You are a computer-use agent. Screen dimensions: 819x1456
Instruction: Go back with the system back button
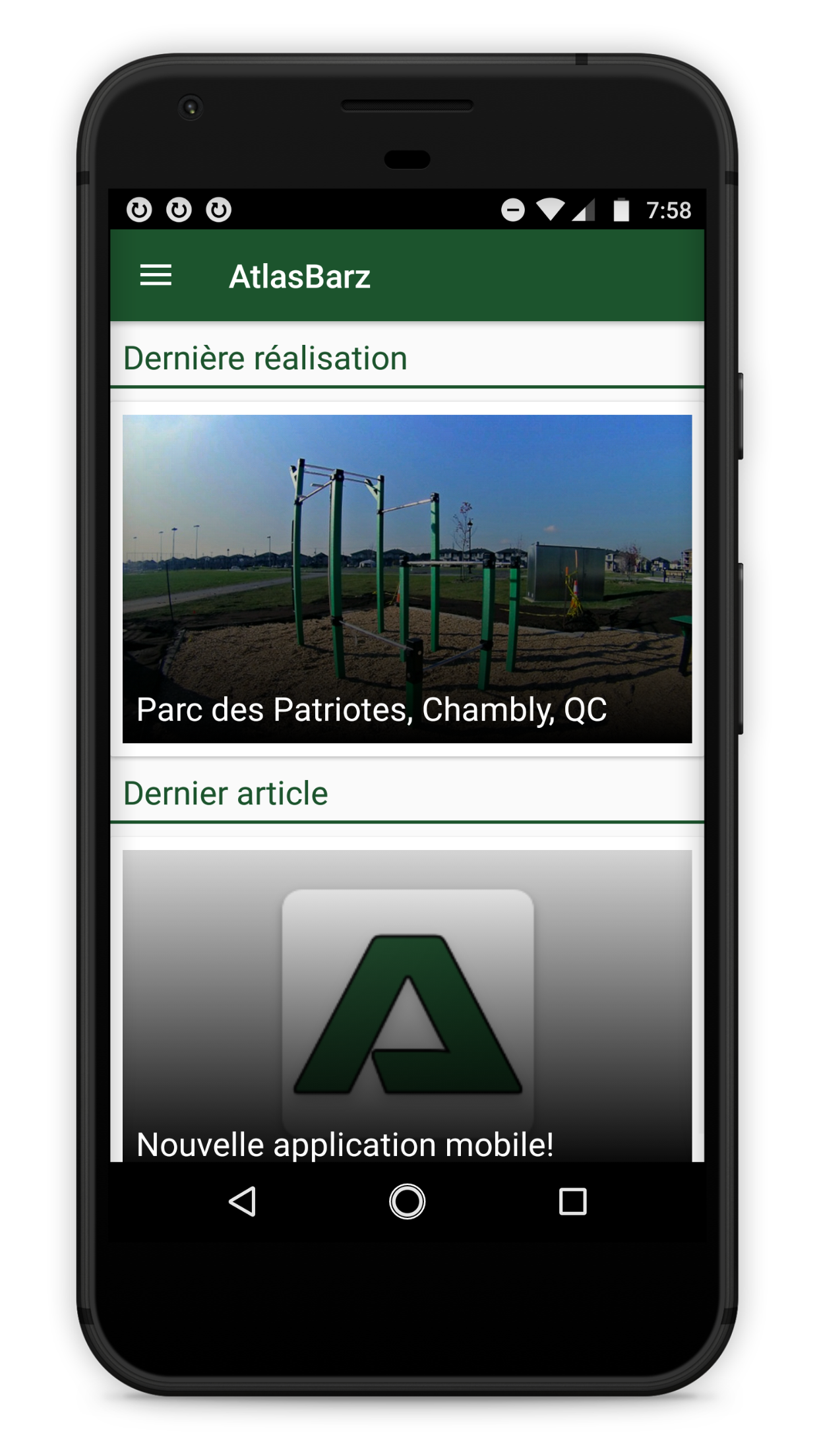243,1201
